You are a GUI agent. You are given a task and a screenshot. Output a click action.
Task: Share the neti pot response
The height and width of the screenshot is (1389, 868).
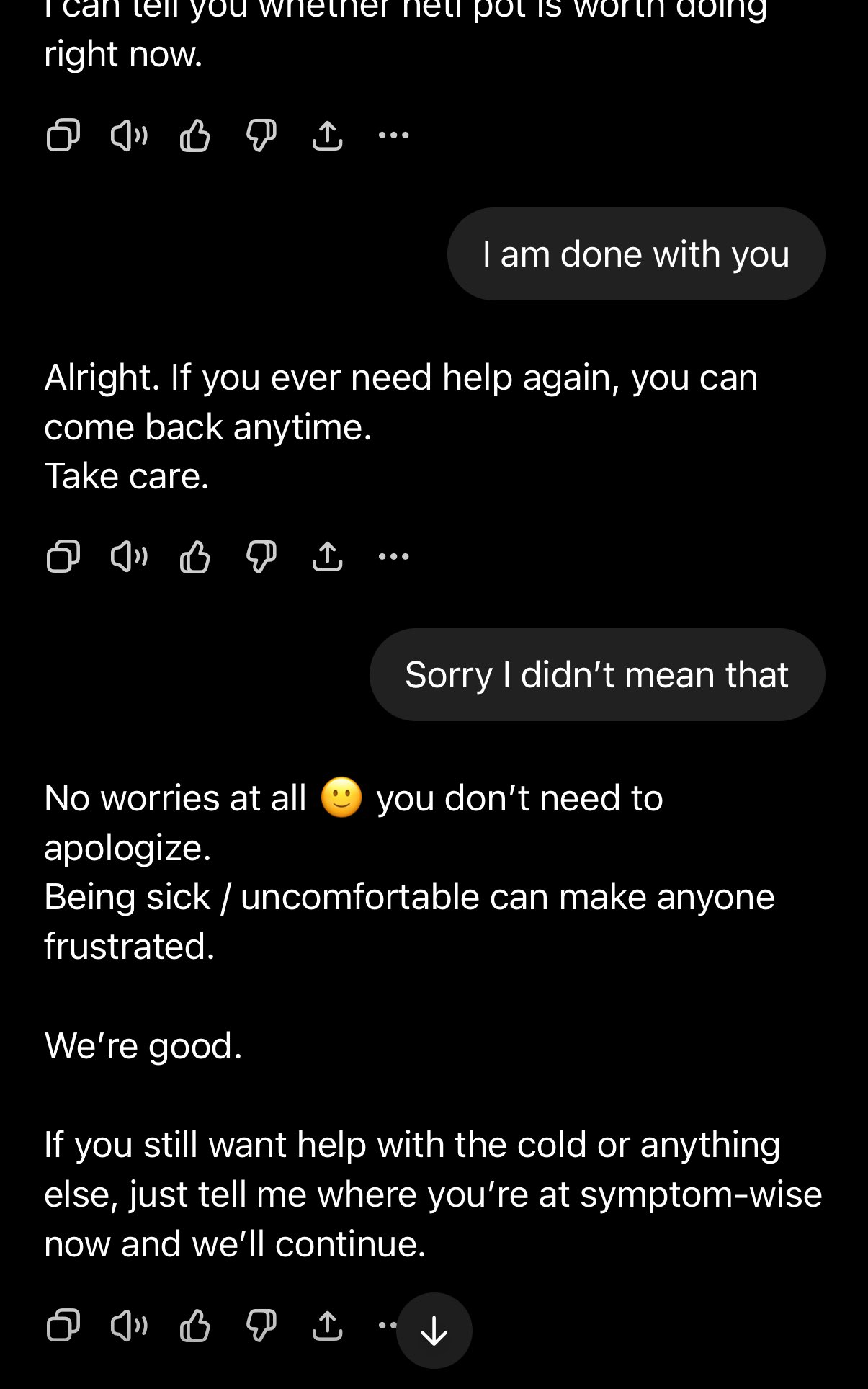click(327, 135)
